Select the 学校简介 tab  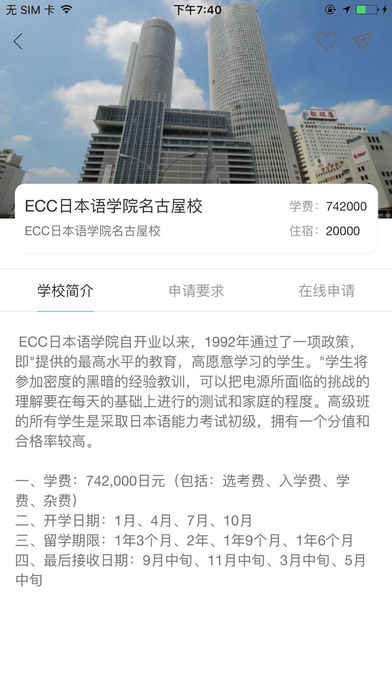click(x=65, y=291)
